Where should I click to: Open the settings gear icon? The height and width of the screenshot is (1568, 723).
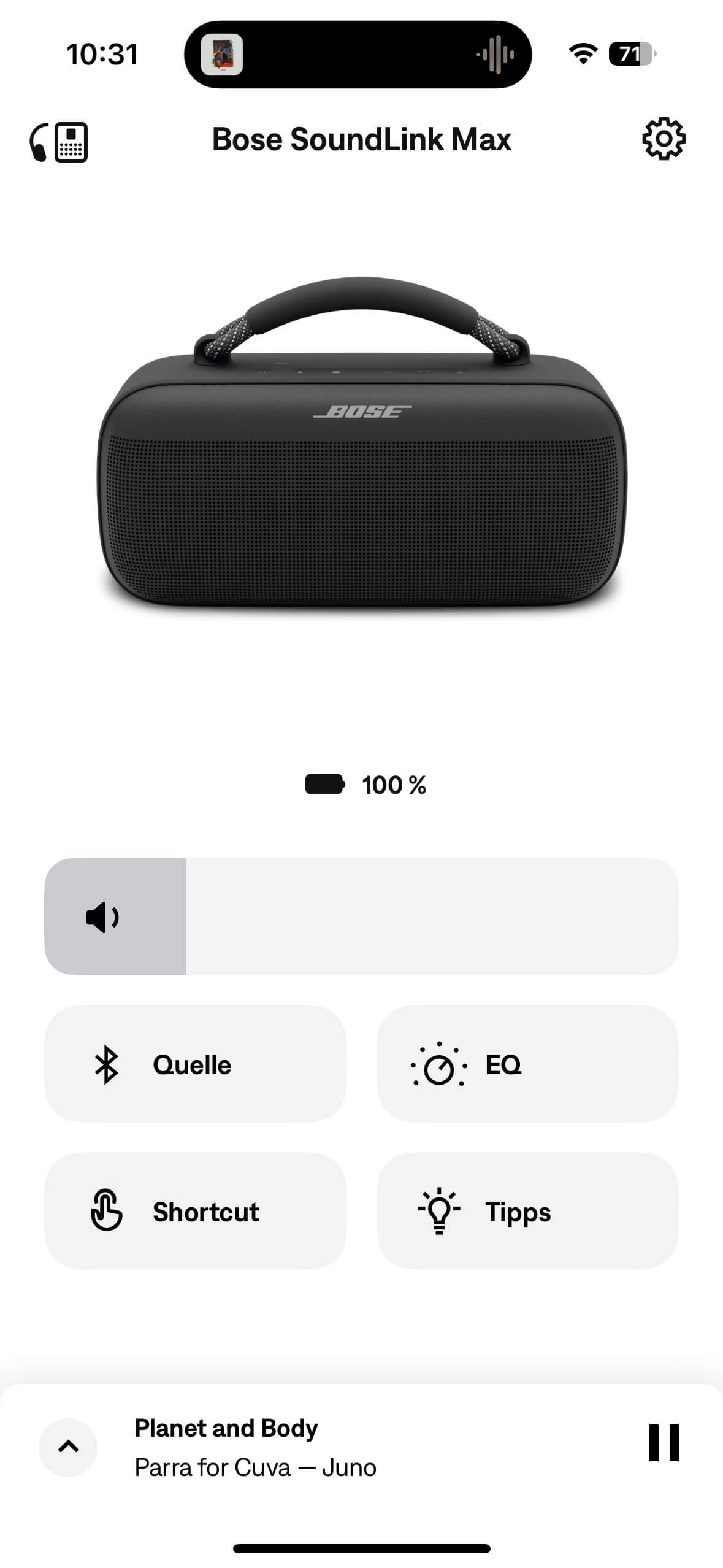[x=664, y=139]
